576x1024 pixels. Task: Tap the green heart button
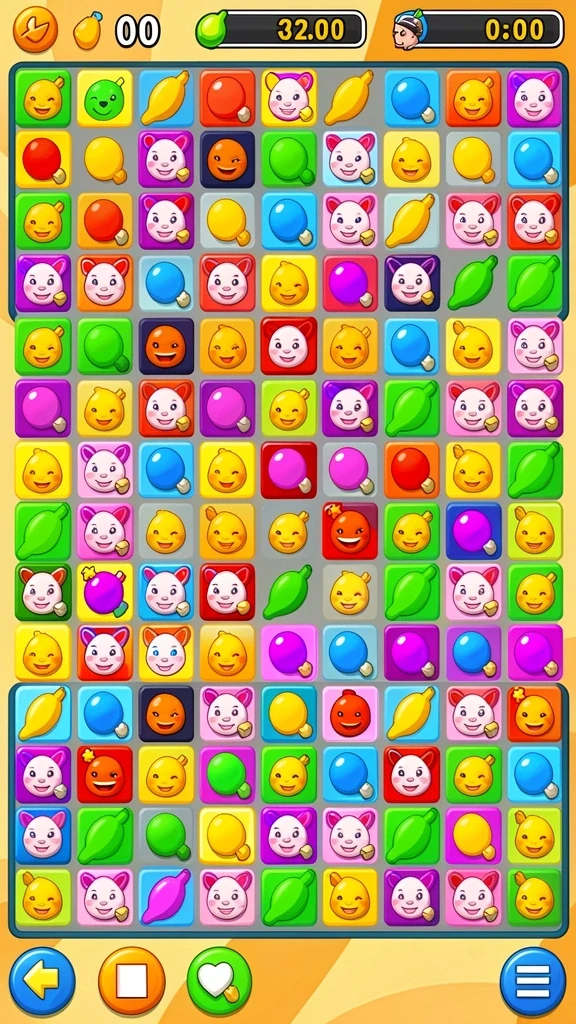coord(219,980)
